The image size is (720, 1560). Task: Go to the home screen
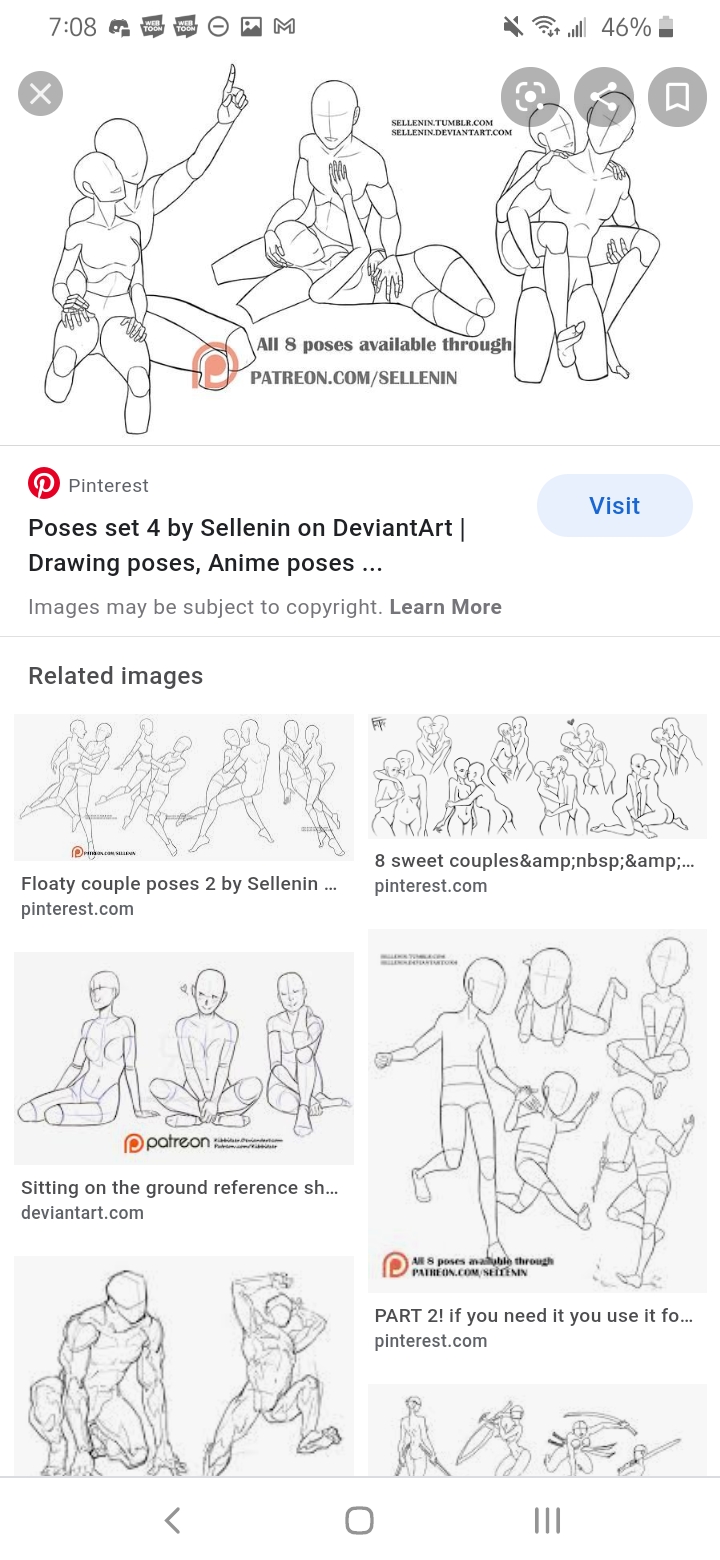coord(359,1521)
